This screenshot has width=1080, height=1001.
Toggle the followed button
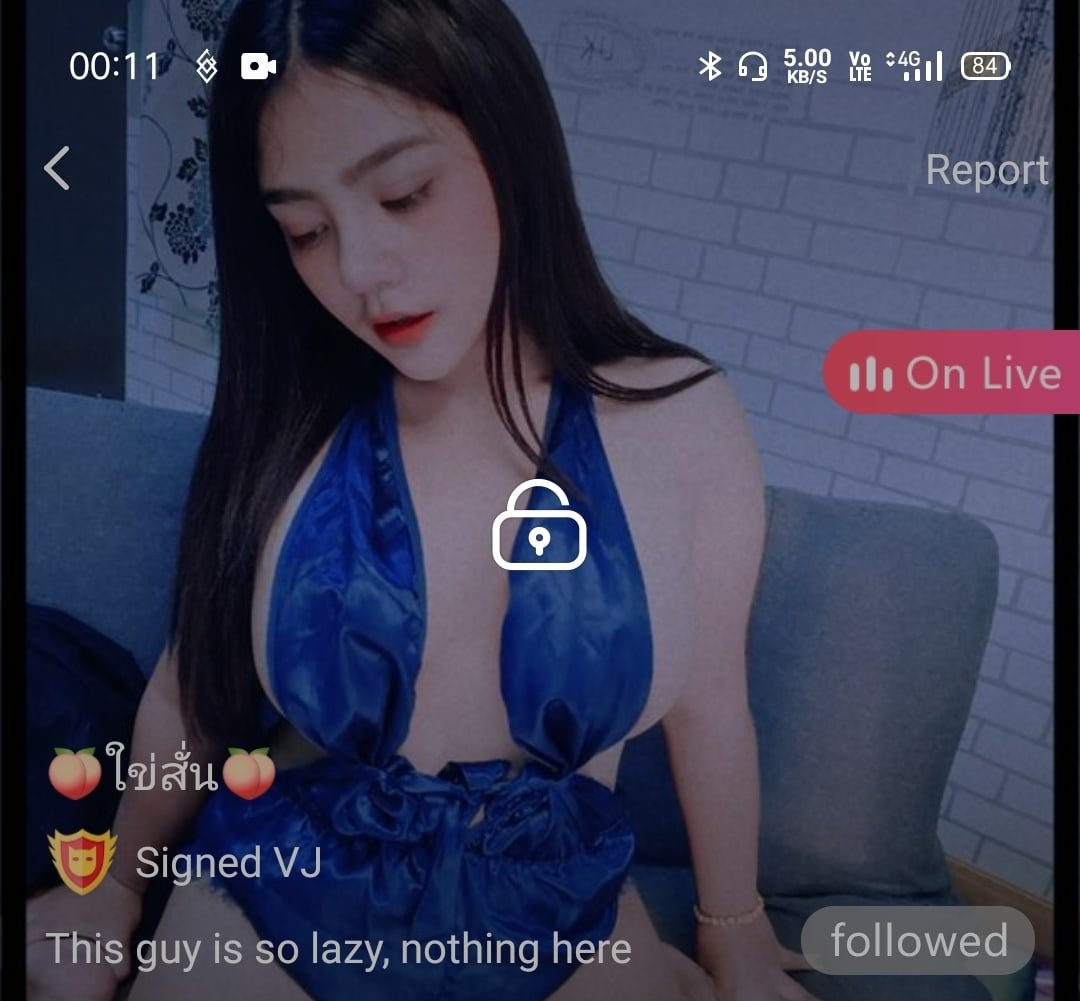(917, 941)
